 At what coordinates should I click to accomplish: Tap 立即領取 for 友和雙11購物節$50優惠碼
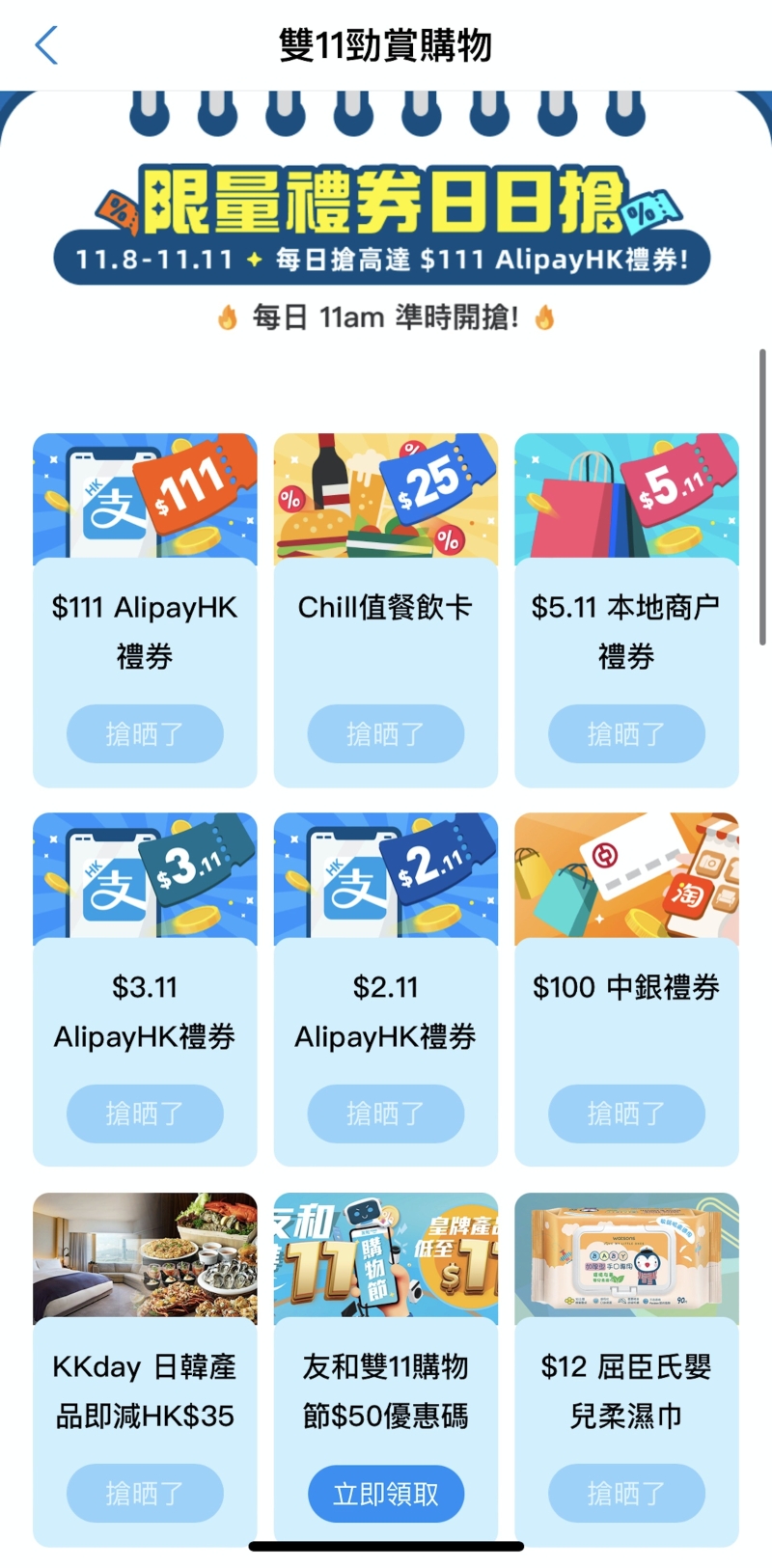385,1494
